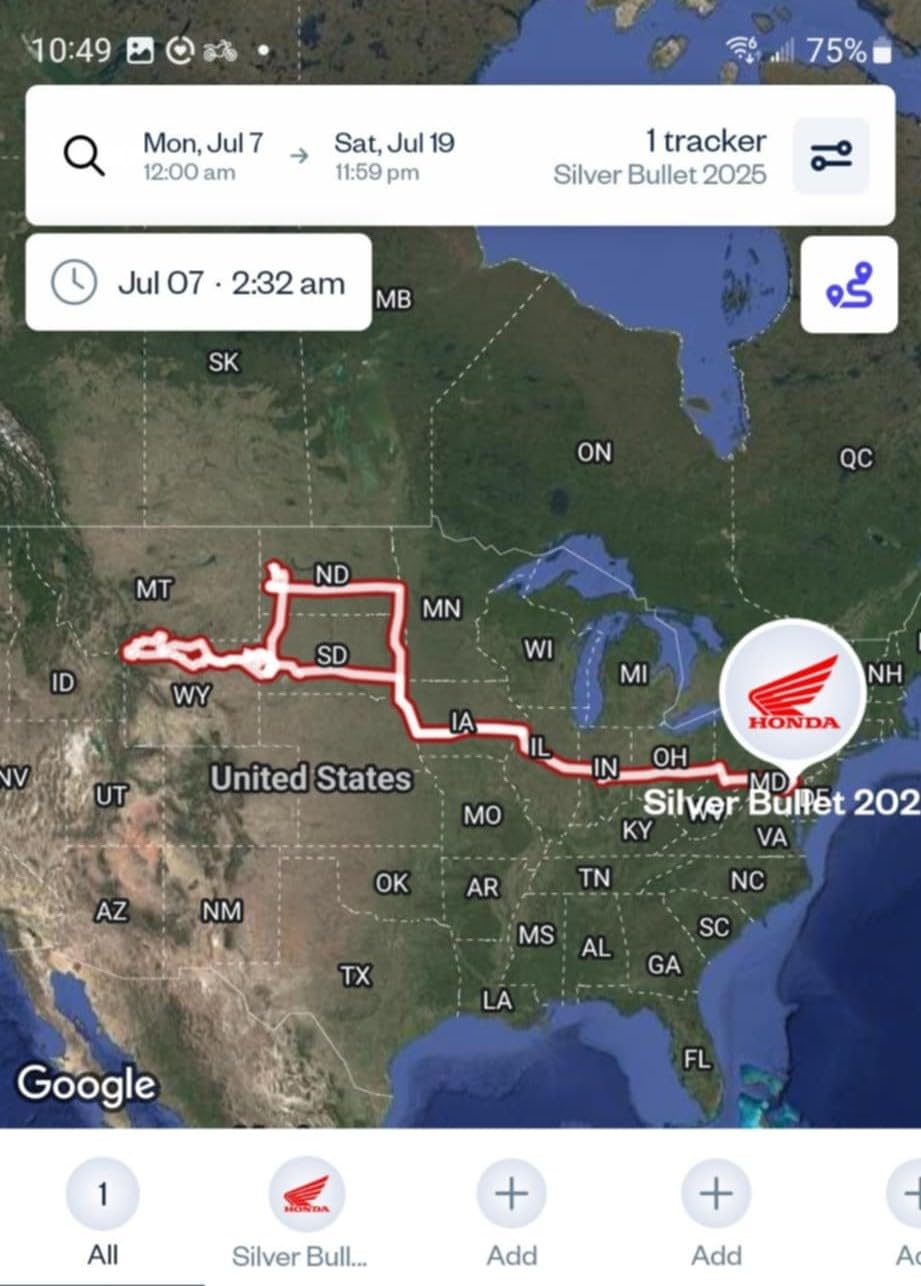Screen dimensions: 921x1286
Task: Select the All trackers tab
Action: coord(102,1213)
